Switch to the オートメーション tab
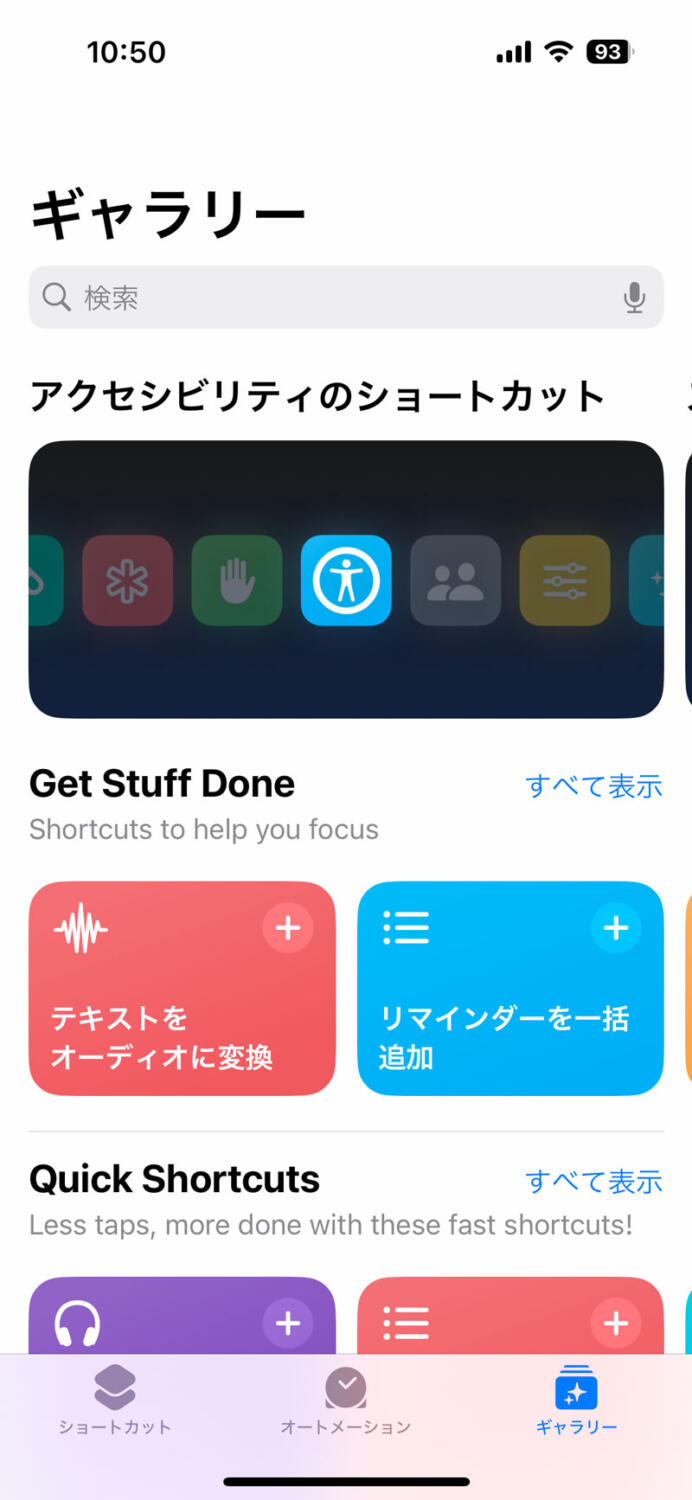This screenshot has height=1500, width=692. [x=346, y=1400]
